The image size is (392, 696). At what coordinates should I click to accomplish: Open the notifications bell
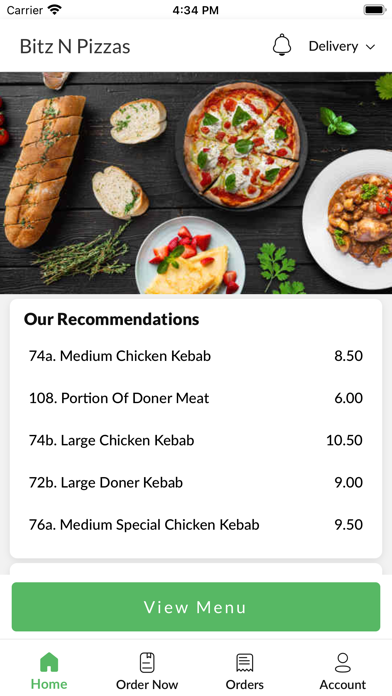click(282, 45)
